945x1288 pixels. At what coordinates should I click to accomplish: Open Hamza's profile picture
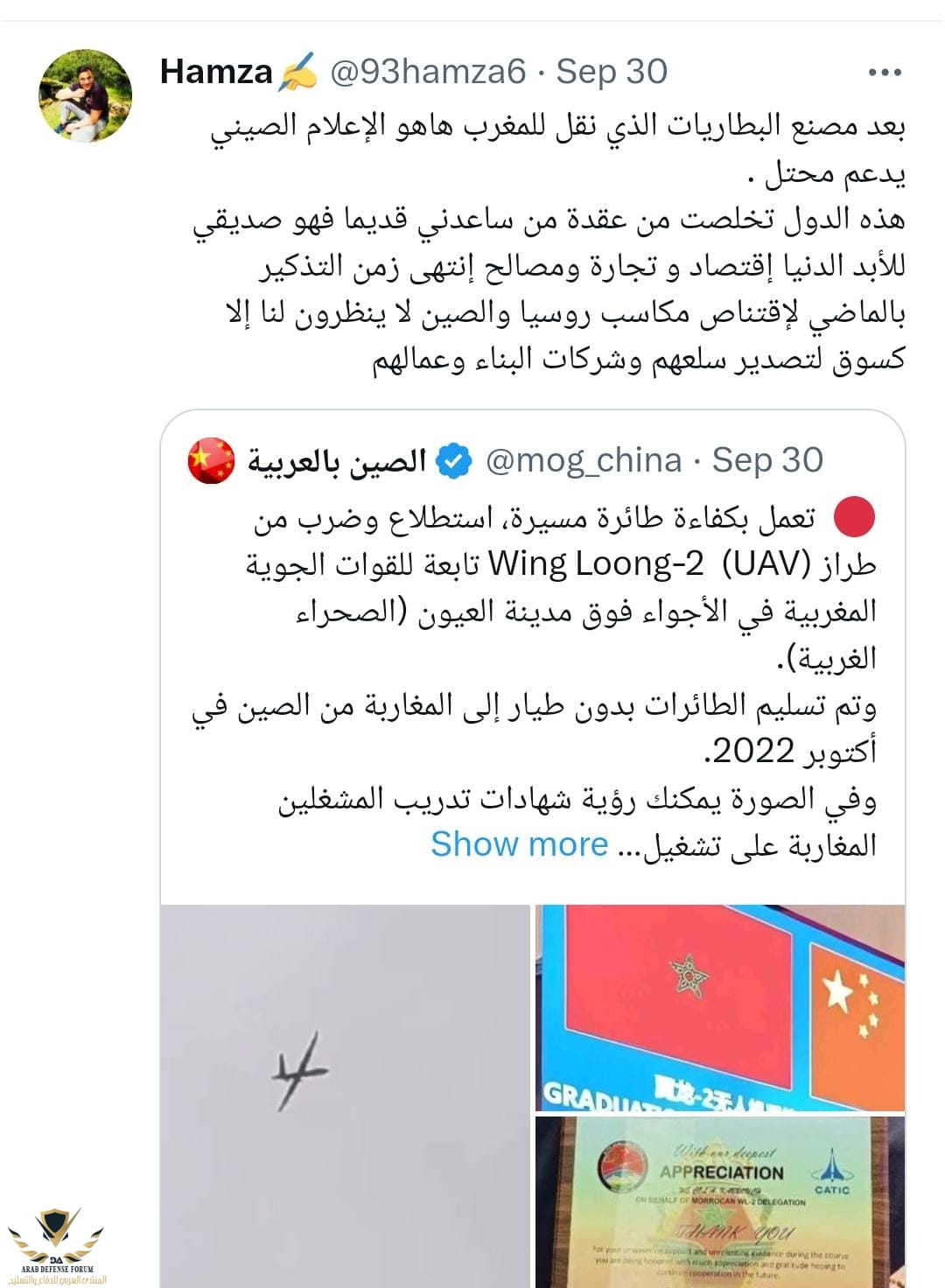(86, 95)
